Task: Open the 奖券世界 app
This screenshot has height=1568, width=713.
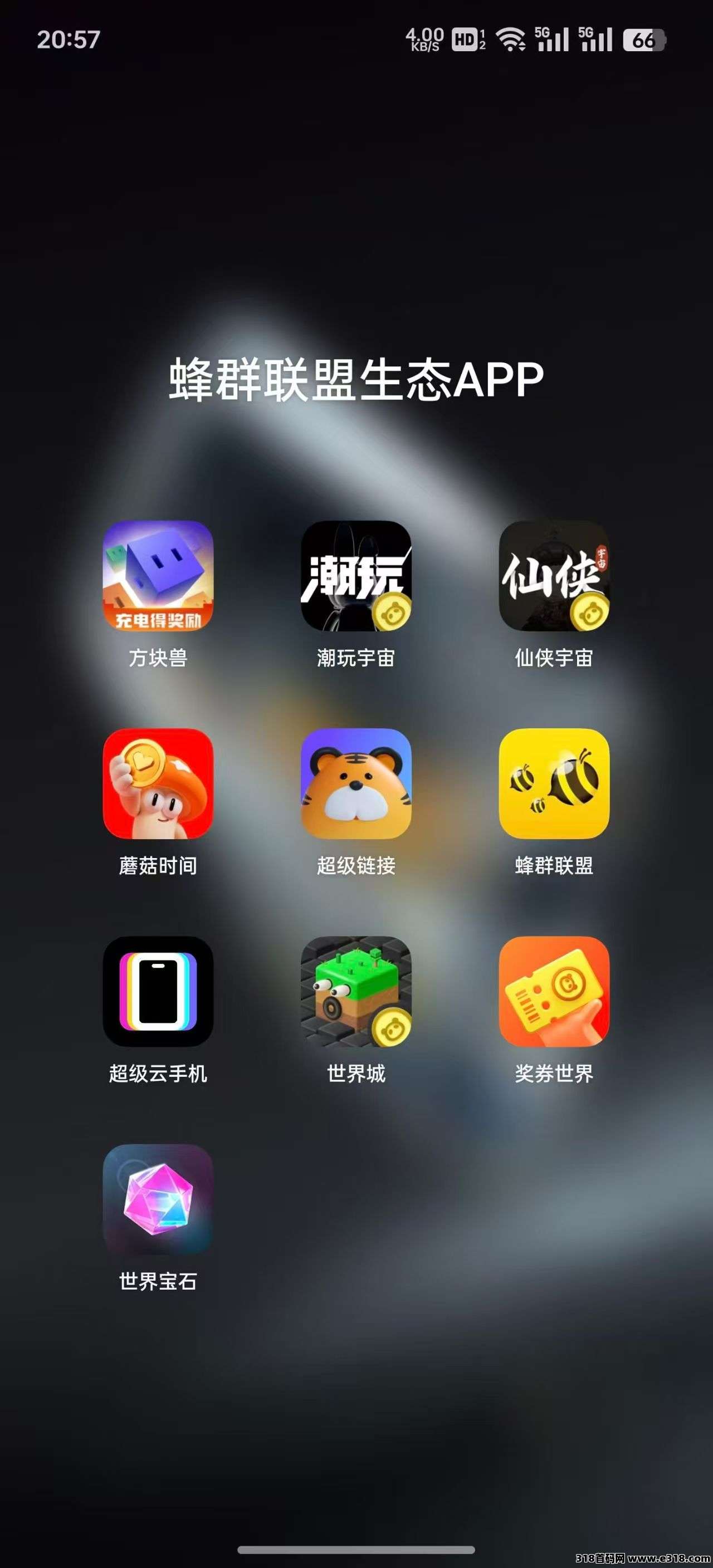Action: [554, 992]
